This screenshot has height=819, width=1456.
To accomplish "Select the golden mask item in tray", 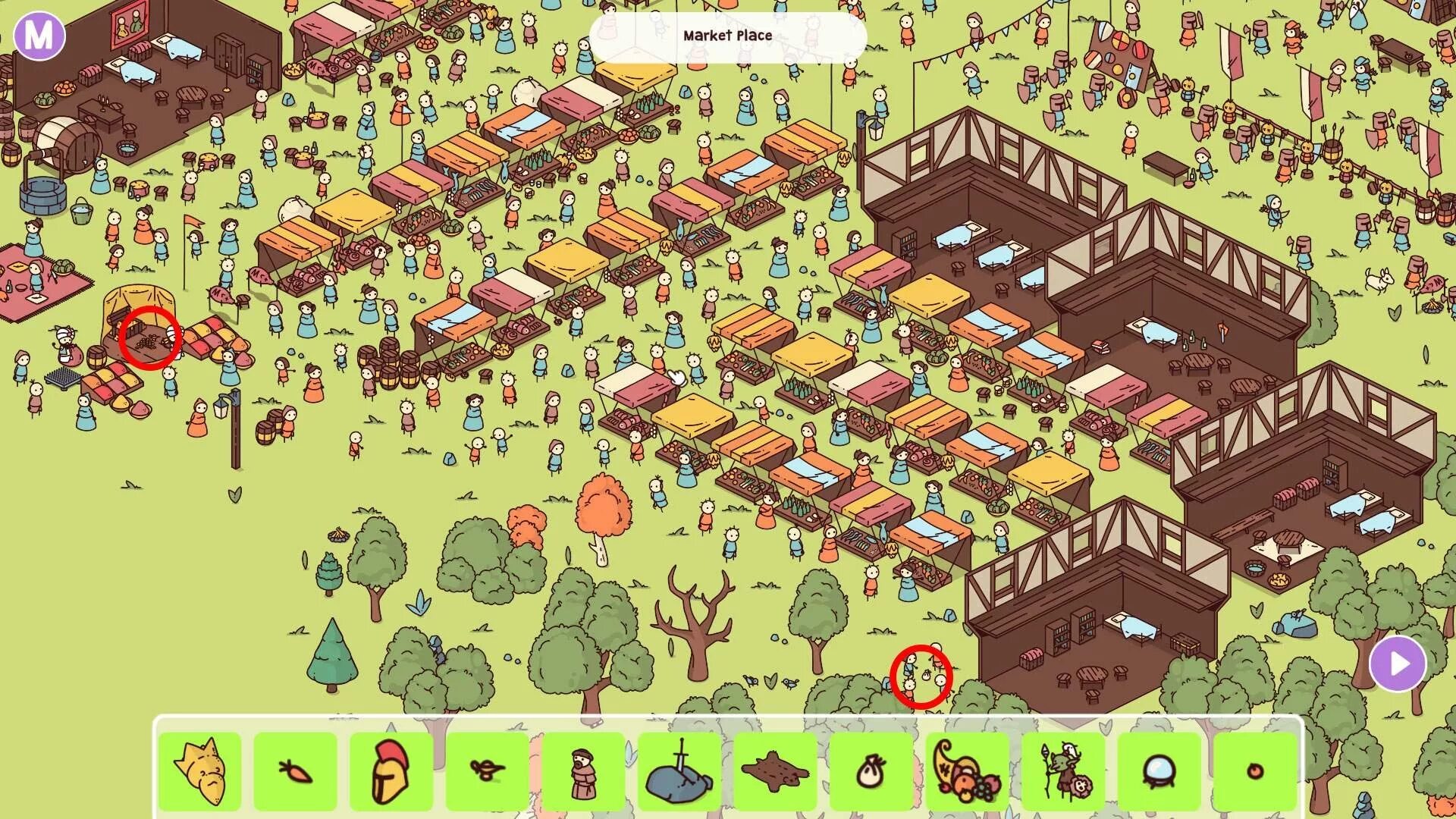I will (201, 771).
